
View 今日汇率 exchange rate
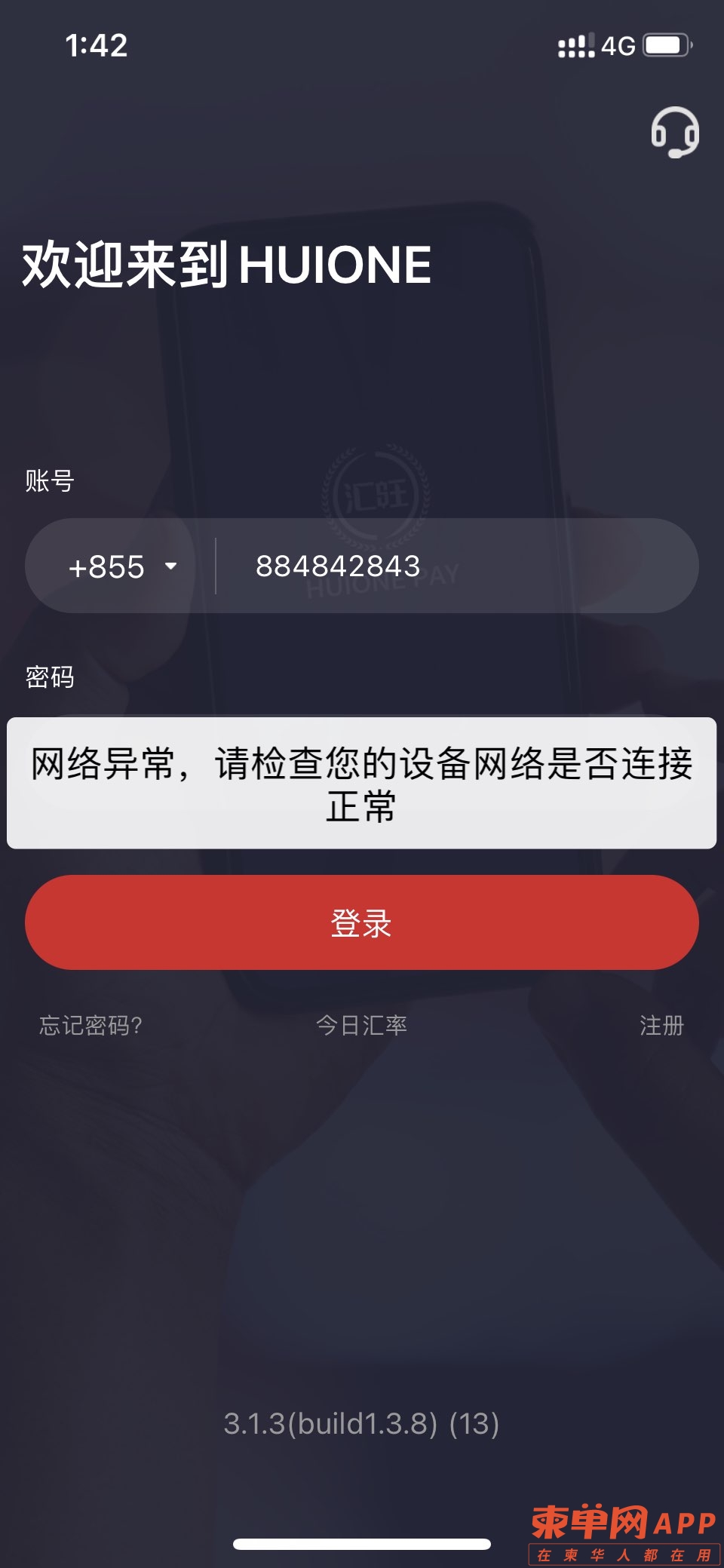pyautogui.click(x=362, y=1026)
